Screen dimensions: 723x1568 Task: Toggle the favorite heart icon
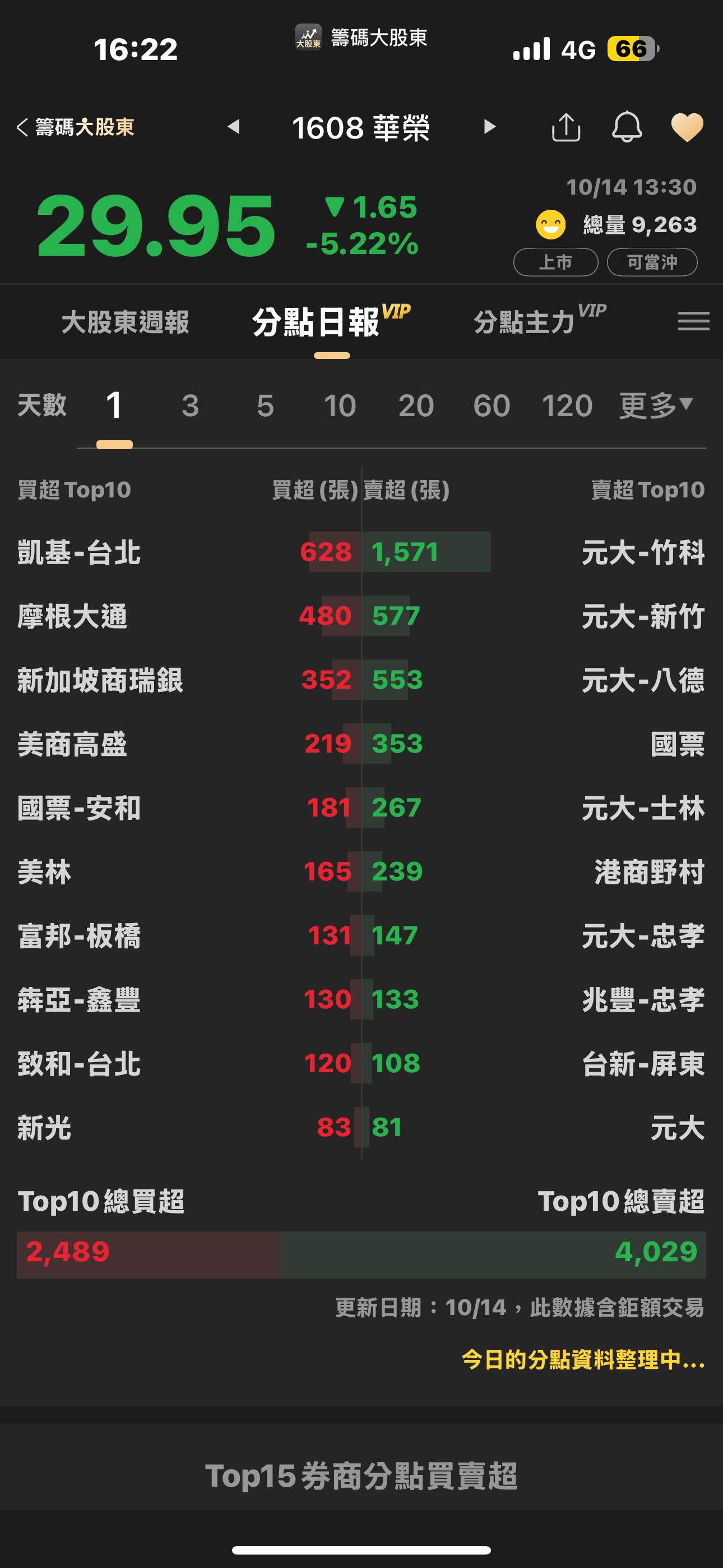[x=687, y=127]
